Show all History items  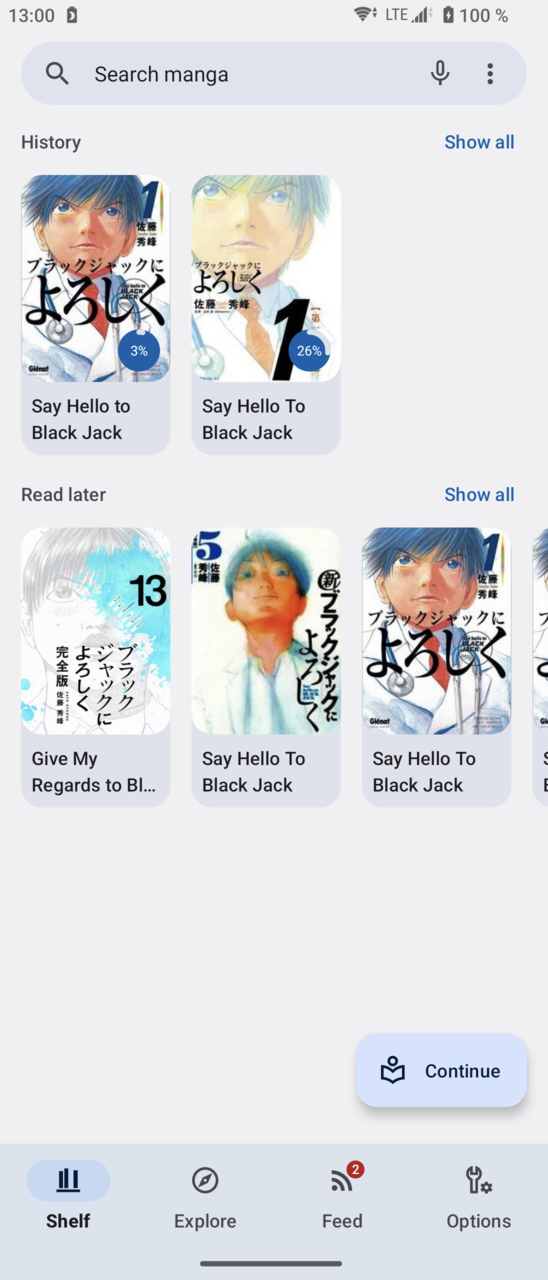pyautogui.click(x=479, y=142)
